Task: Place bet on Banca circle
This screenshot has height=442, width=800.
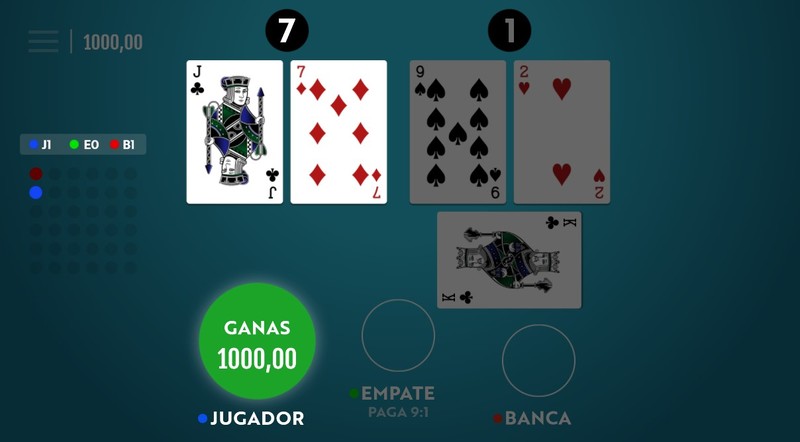Action: tap(538, 360)
